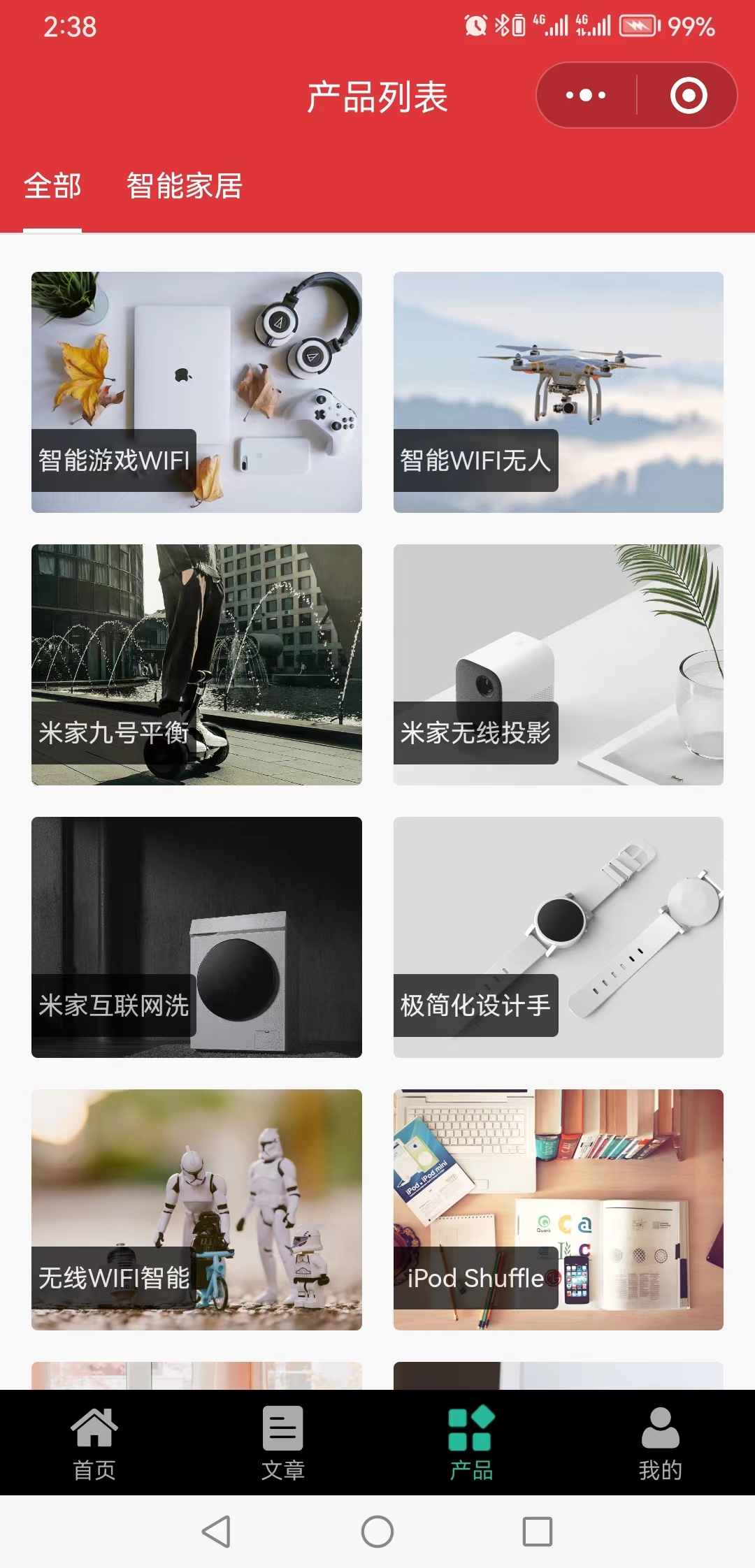Open the 无线WIFI智能 product card
Image resolution: width=755 pixels, height=1568 pixels.
point(196,1210)
